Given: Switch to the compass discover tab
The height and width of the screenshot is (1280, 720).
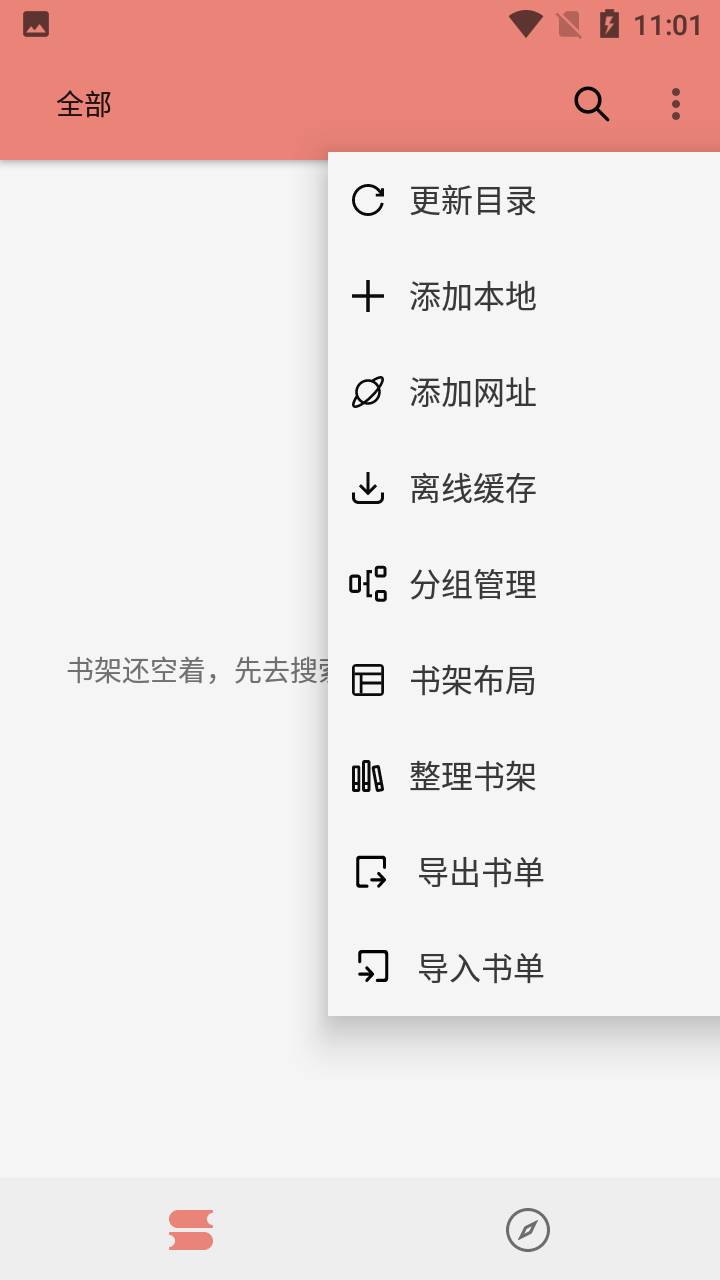Looking at the screenshot, I should click(x=528, y=1230).
